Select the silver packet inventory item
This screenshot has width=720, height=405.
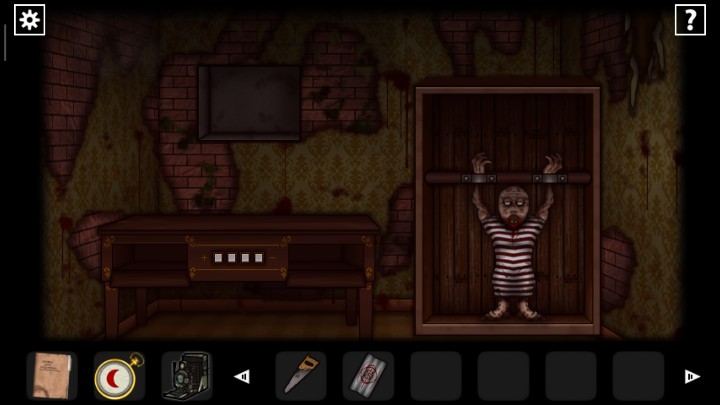click(367, 376)
